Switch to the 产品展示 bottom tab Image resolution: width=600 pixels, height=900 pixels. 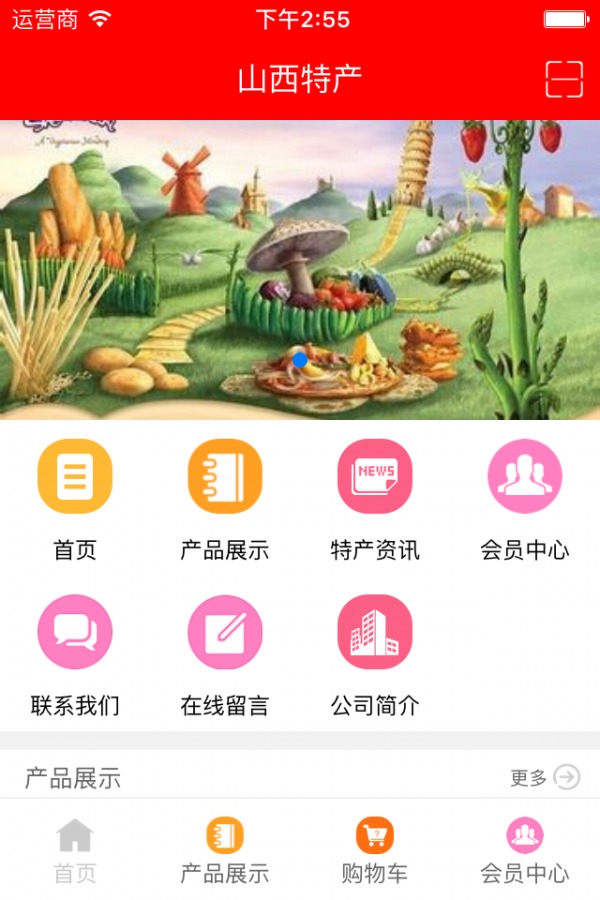225,850
